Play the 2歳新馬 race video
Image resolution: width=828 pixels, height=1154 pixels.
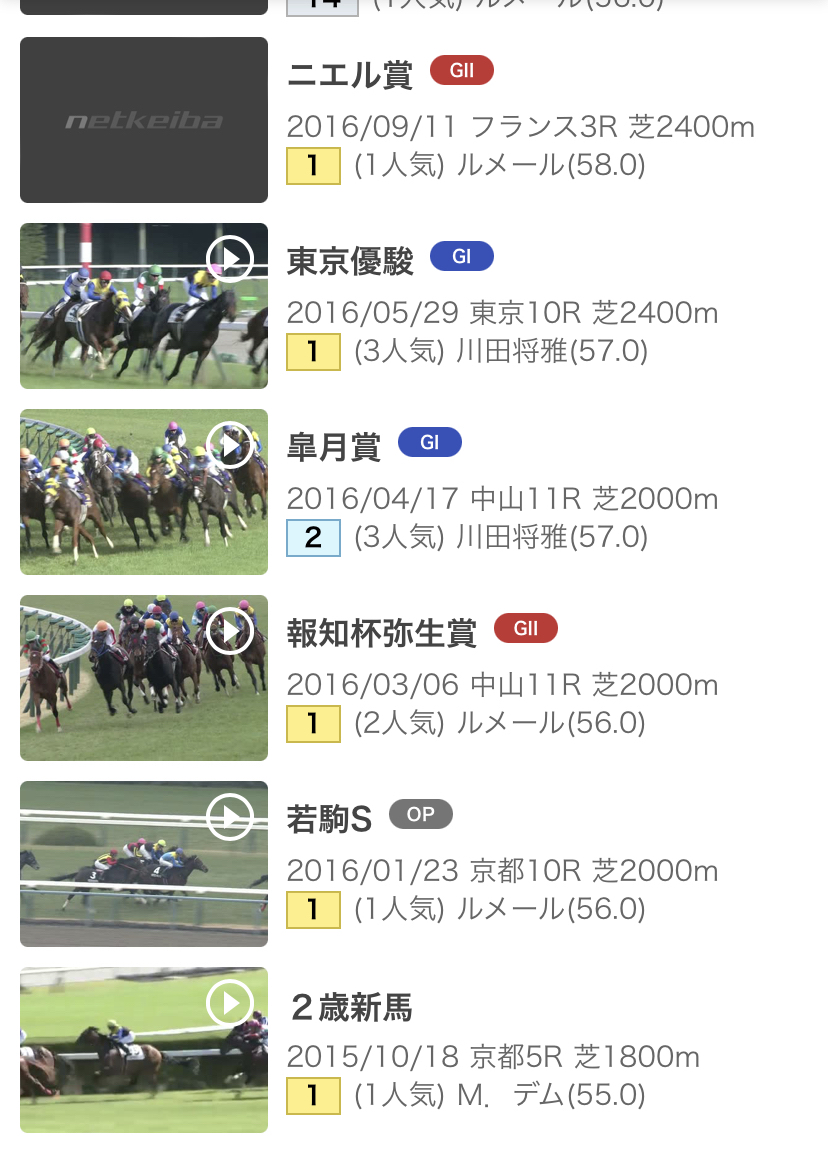(230, 1003)
